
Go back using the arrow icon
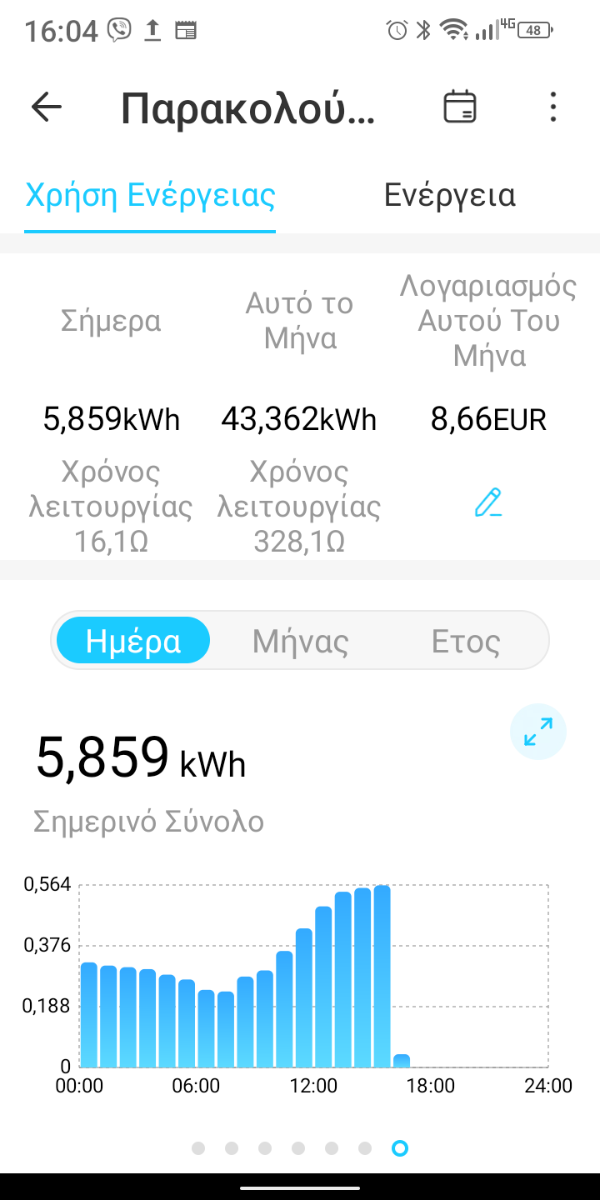point(47,107)
